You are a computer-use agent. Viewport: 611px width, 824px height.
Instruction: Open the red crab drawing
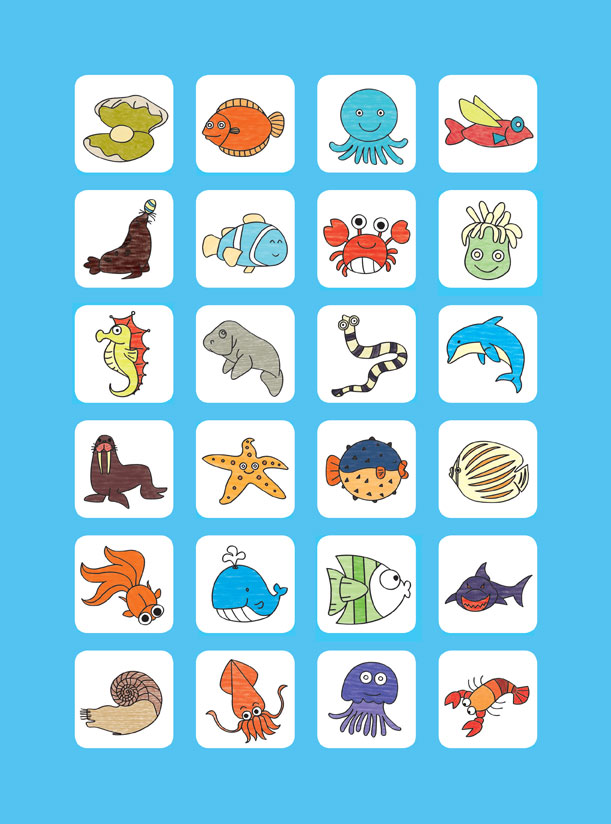[366, 239]
